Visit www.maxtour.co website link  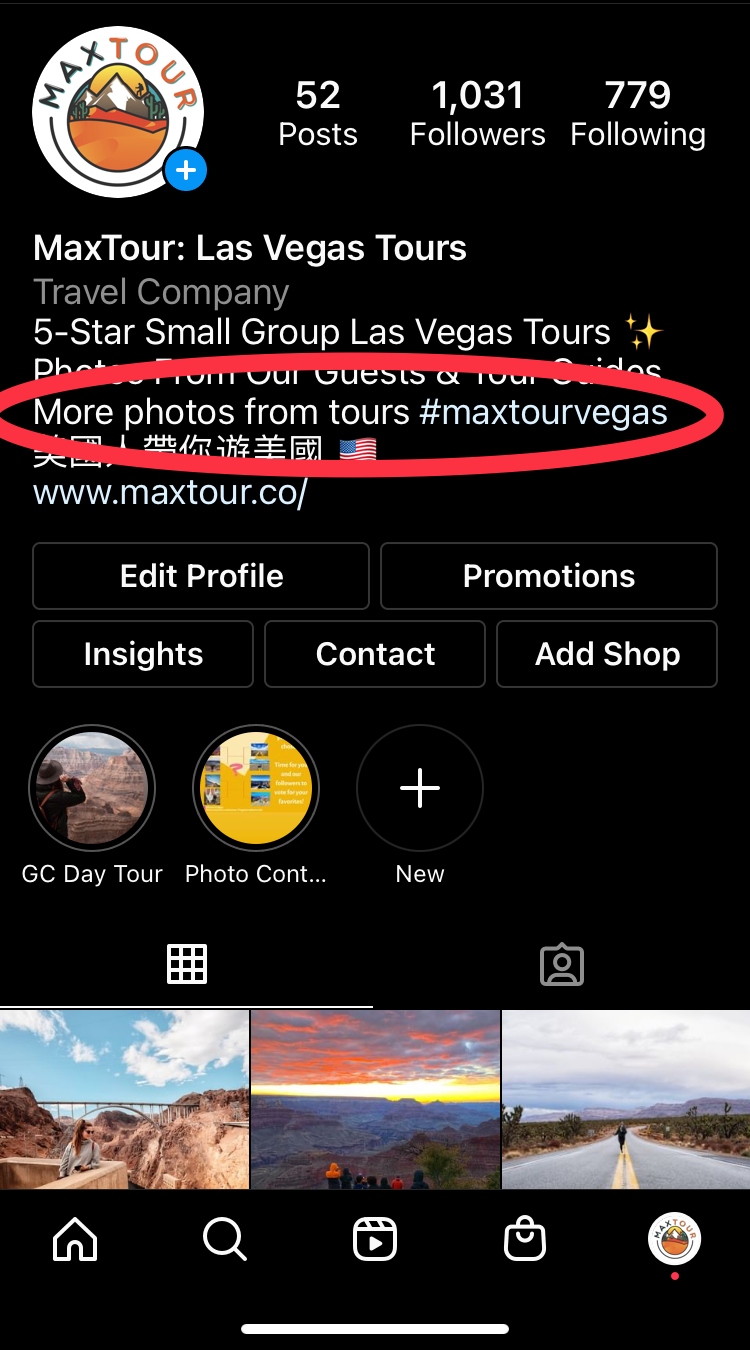(x=170, y=493)
